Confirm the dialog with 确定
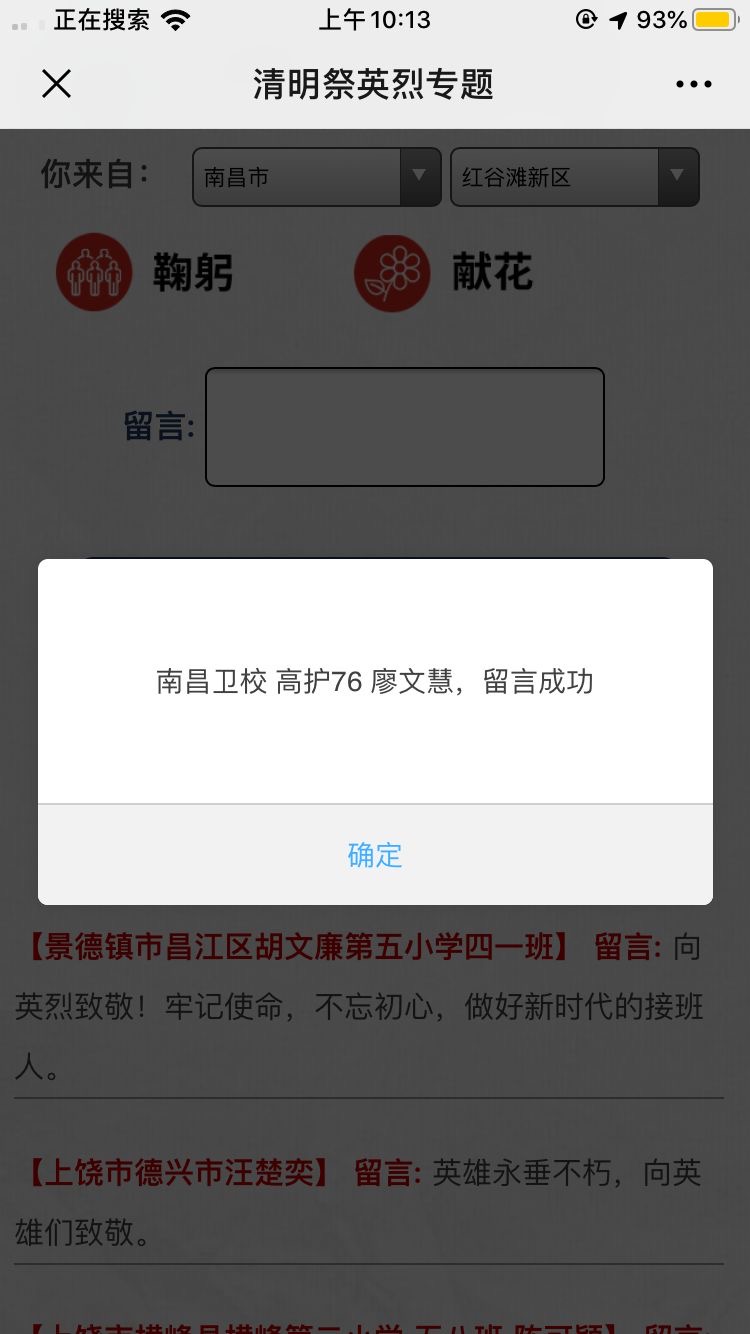Screen dimensions: 750x1334 click(375, 855)
